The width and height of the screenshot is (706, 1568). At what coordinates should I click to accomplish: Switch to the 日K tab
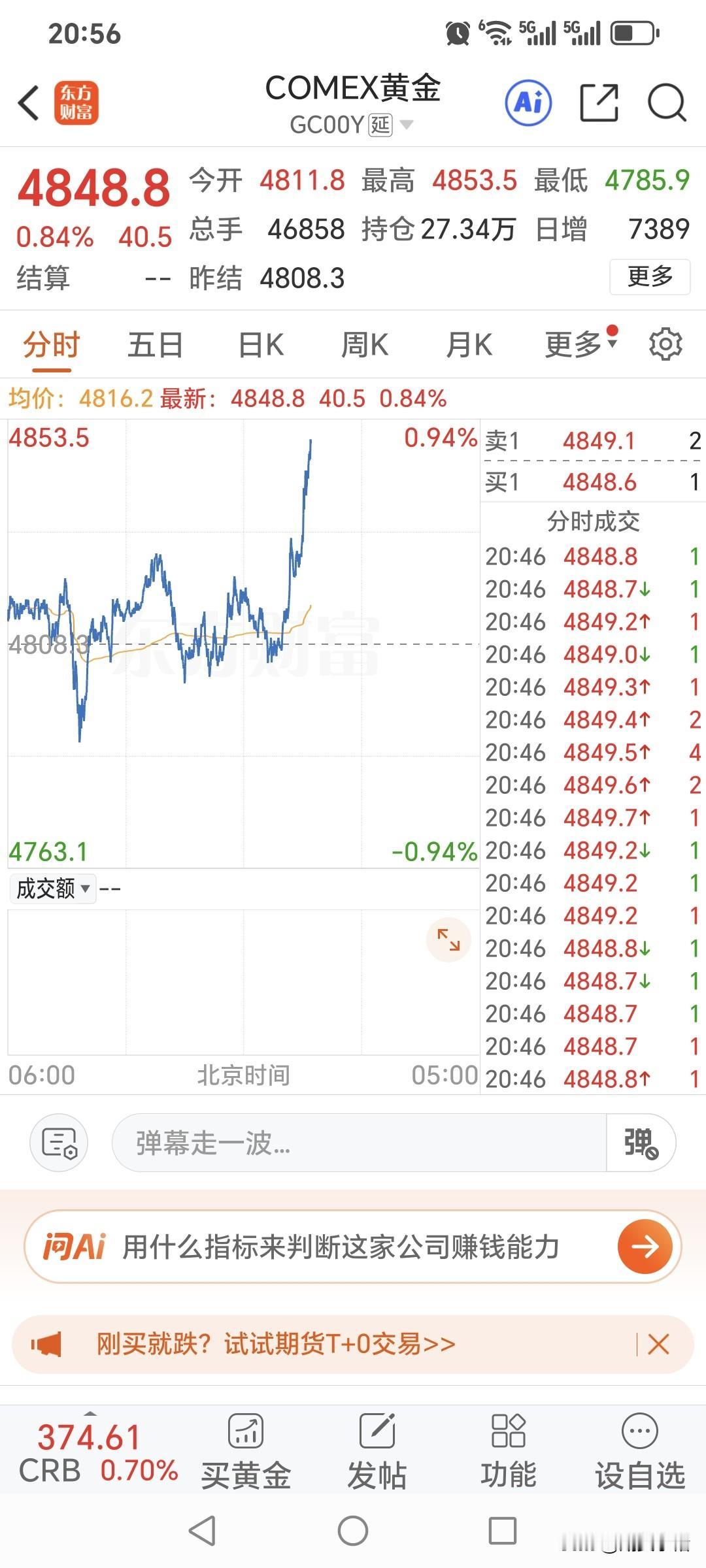(x=260, y=344)
